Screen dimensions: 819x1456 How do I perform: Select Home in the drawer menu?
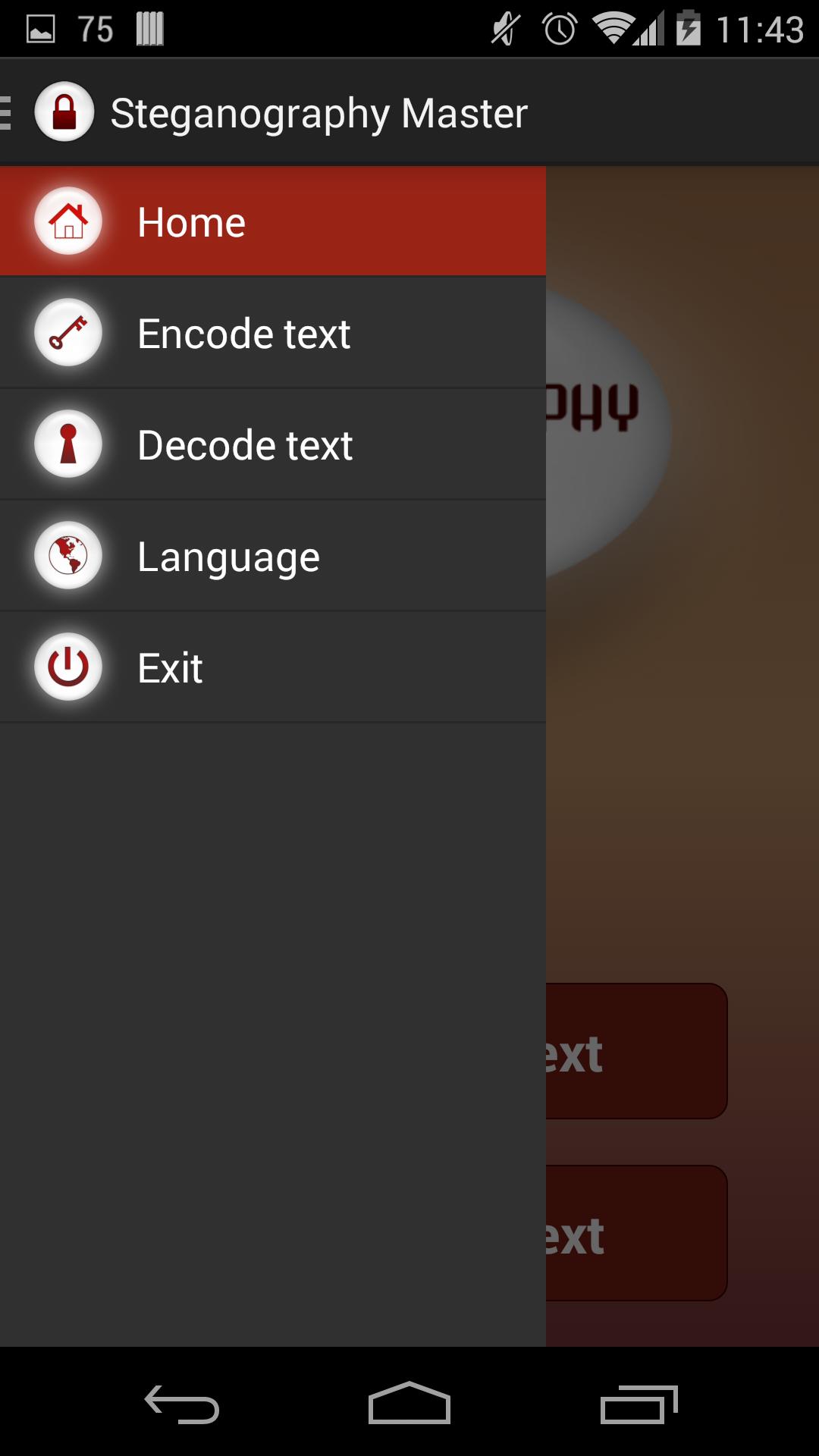[x=272, y=221]
